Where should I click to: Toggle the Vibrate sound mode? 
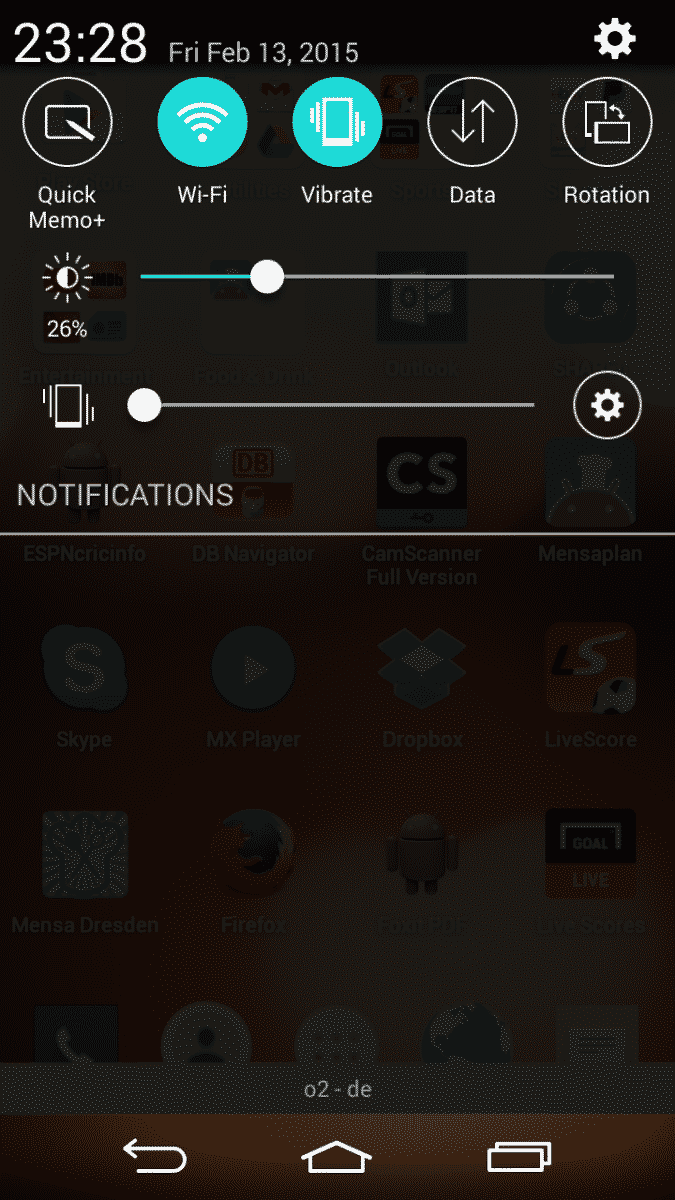point(337,123)
